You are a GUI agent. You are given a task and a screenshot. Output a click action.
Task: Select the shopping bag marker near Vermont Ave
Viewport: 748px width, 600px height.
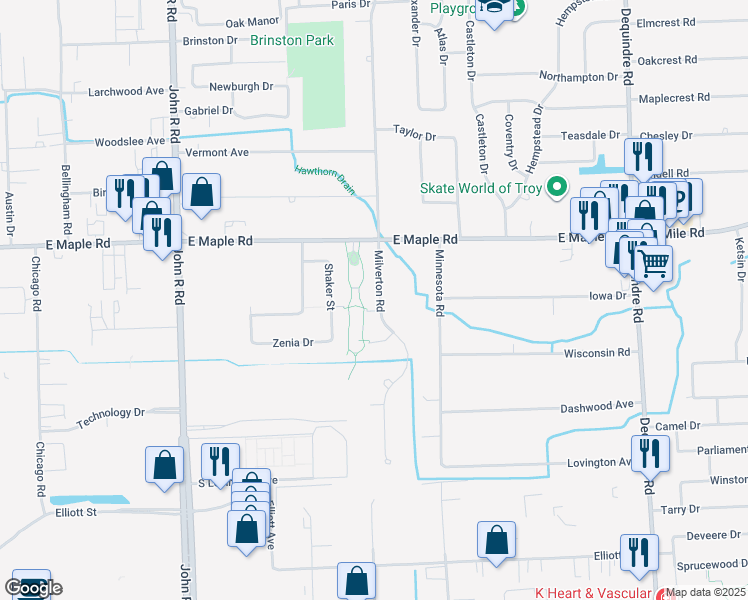point(201,193)
